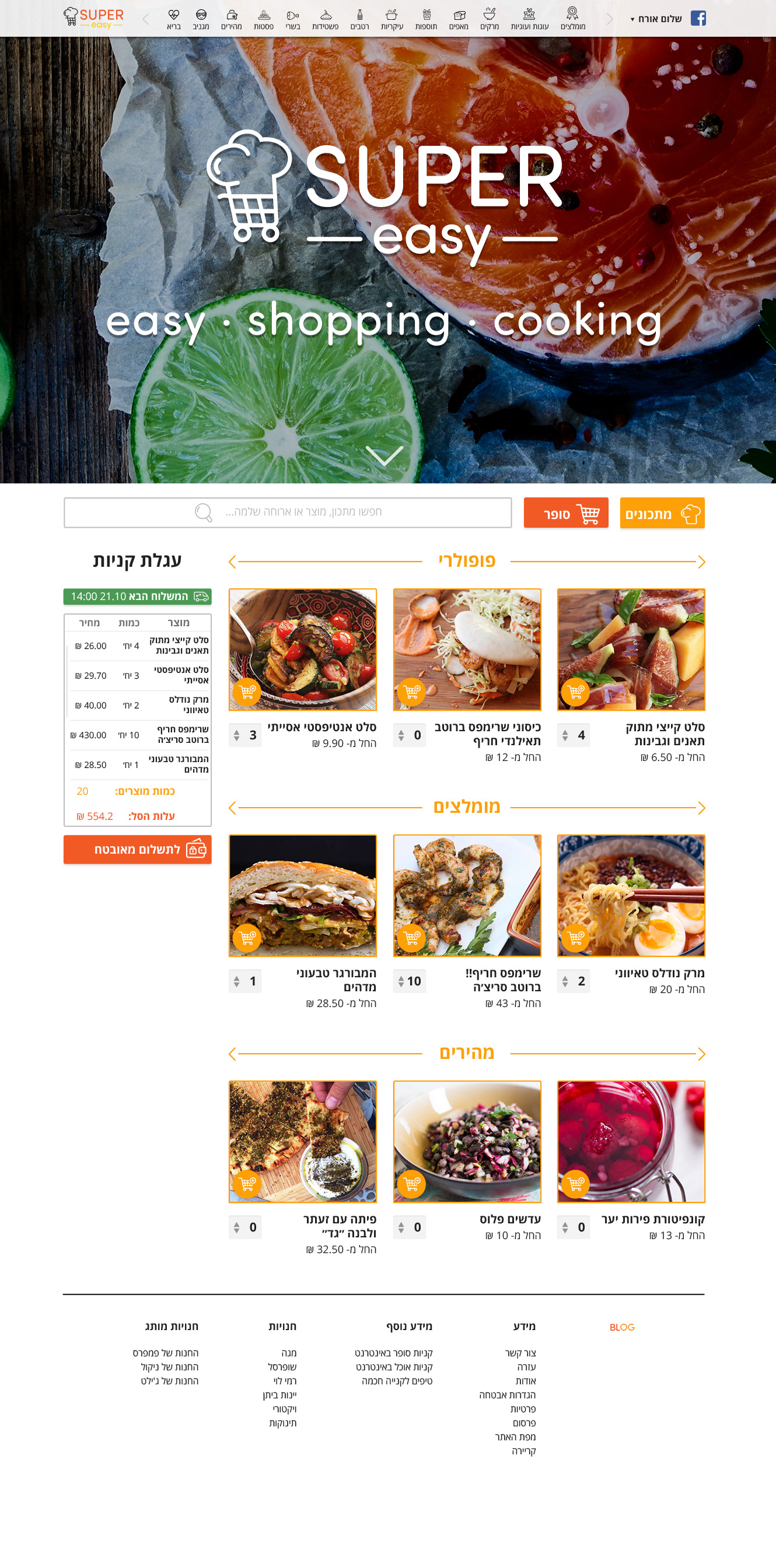This screenshot has height=1568, width=776.
Task: Switch to the סופר button
Action: tap(565, 513)
